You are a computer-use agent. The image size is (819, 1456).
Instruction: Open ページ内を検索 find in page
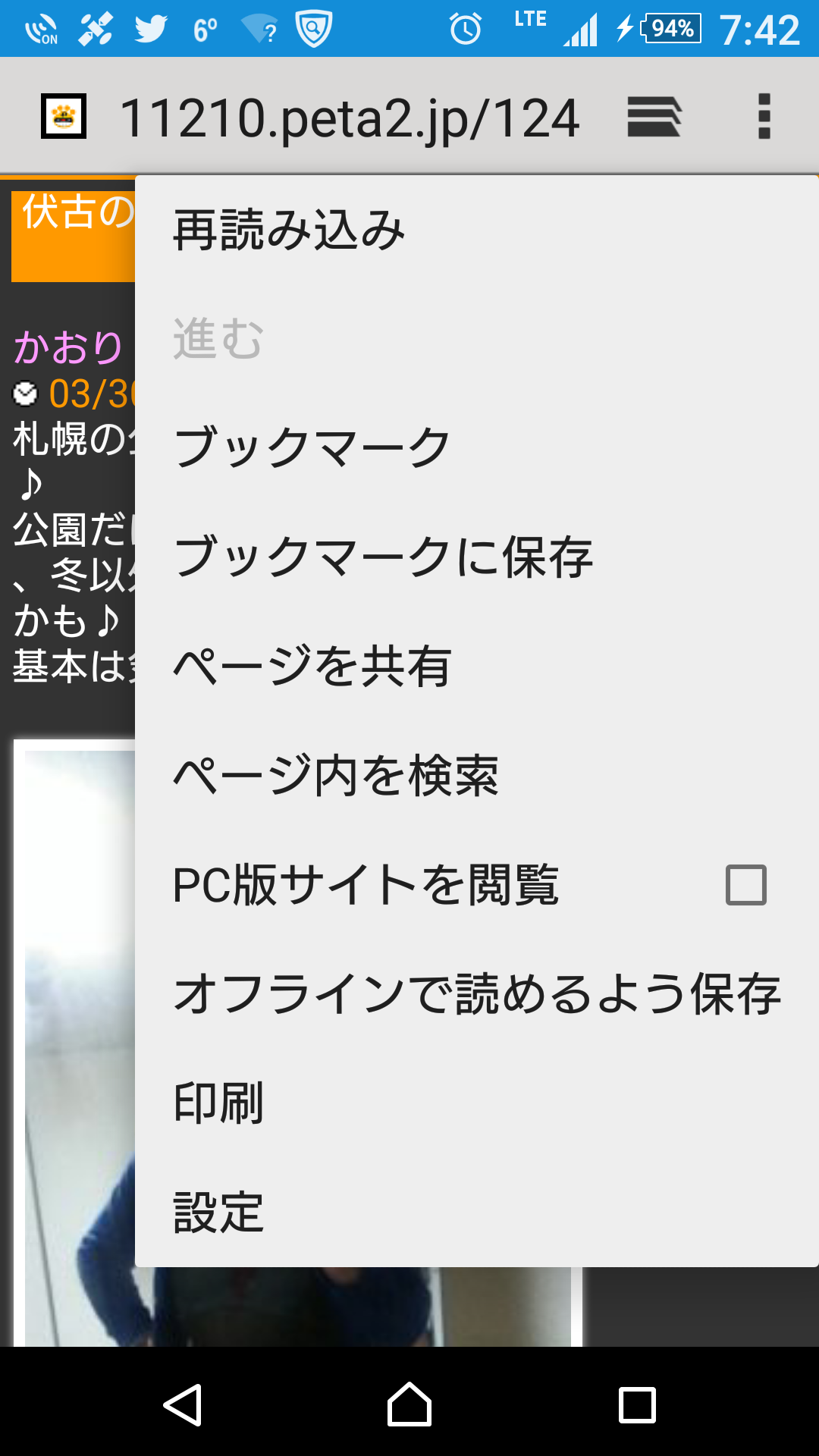pos(476,775)
